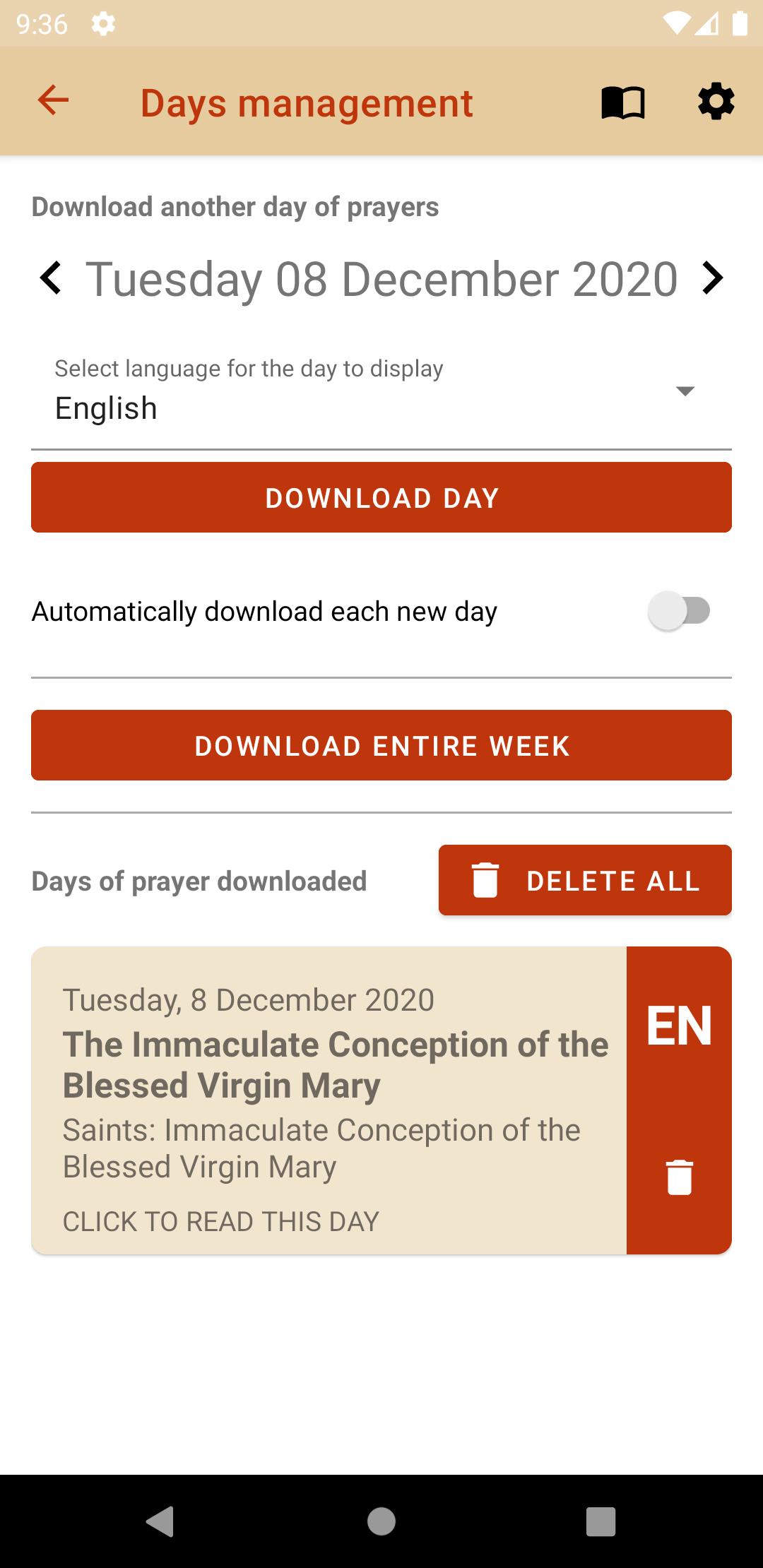Go to the previous day
The width and height of the screenshot is (763, 1568).
(x=51, y=278)
